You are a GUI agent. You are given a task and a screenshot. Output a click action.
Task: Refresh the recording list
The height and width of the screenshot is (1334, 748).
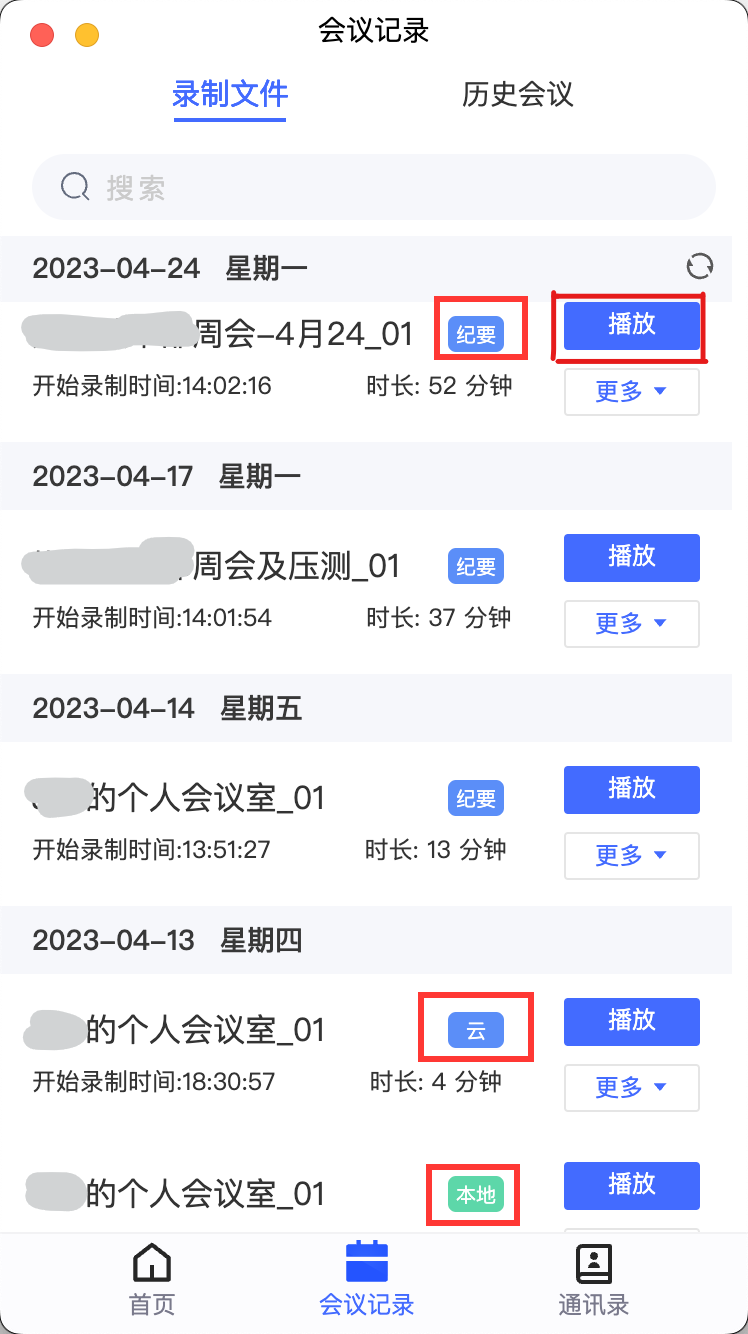point(700,266)
